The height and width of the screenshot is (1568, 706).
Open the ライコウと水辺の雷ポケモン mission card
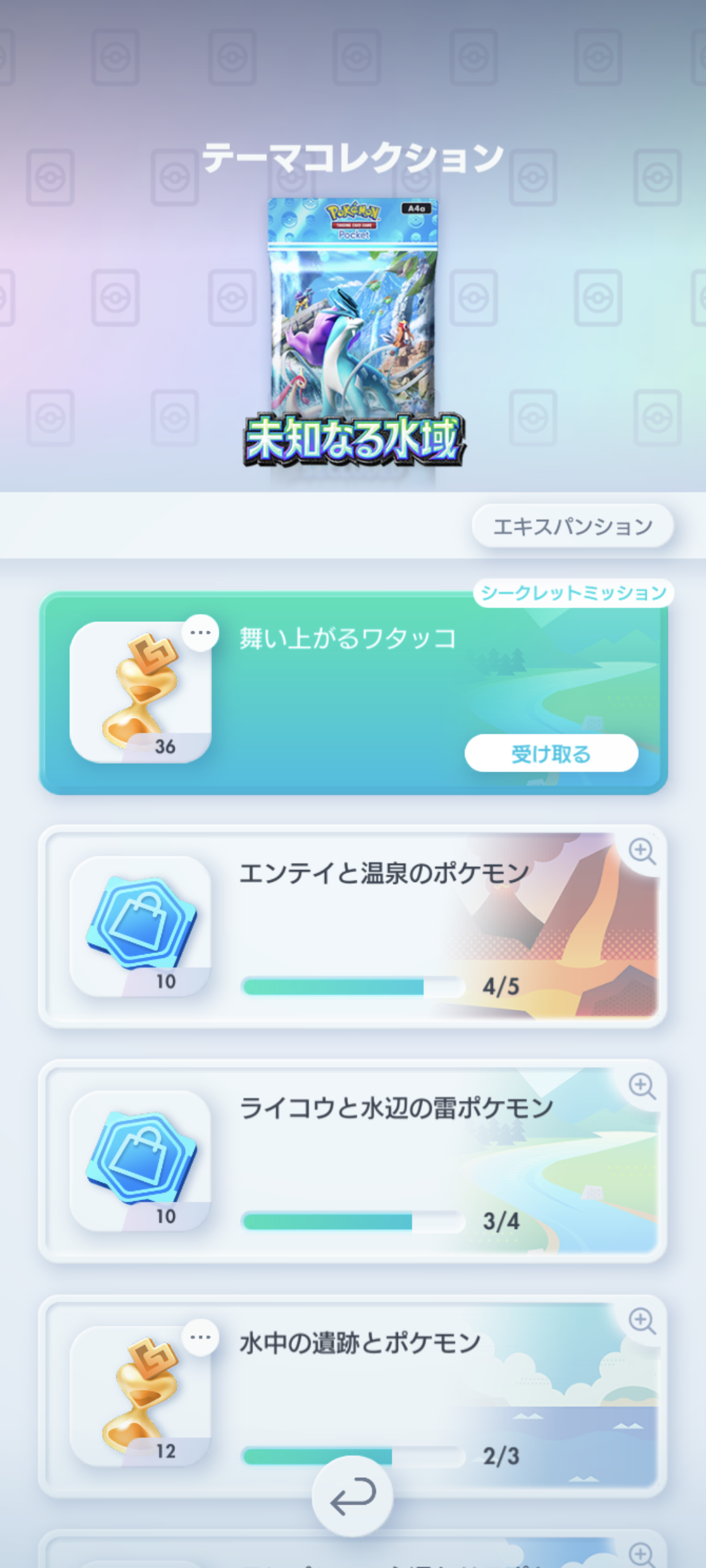353,1161
